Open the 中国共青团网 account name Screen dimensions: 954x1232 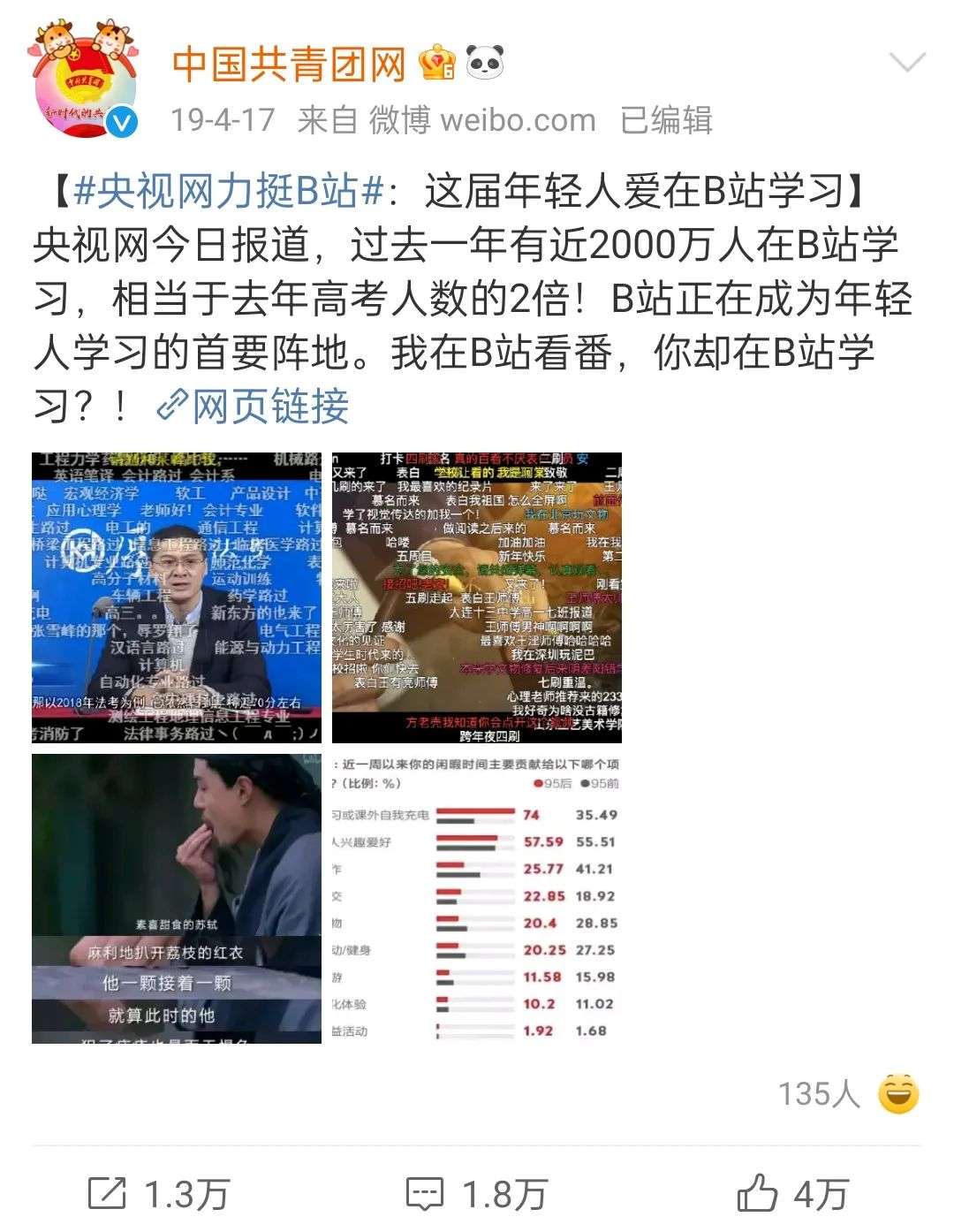[288, 65]
